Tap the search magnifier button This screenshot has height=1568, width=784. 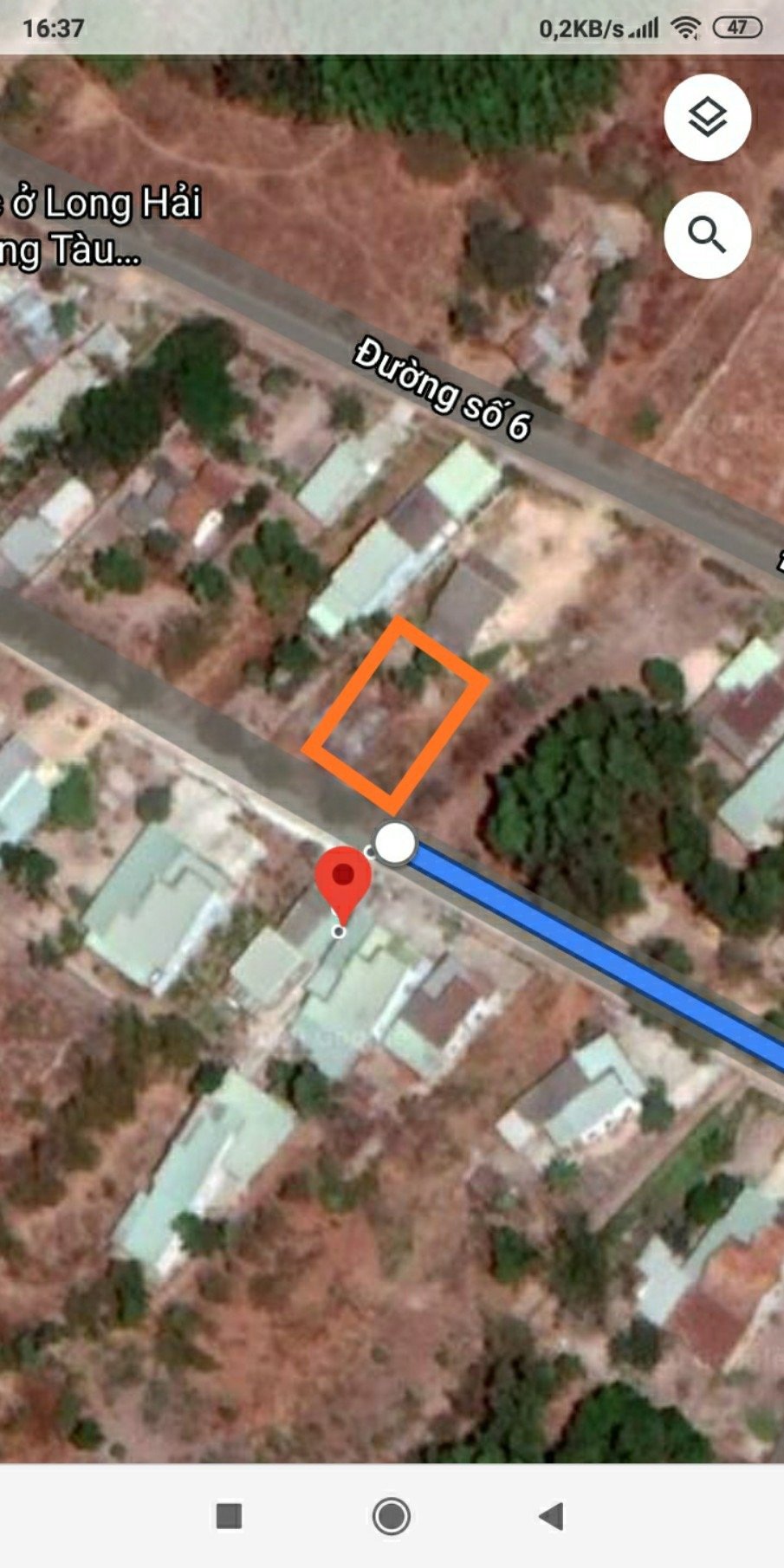(707, 235)
